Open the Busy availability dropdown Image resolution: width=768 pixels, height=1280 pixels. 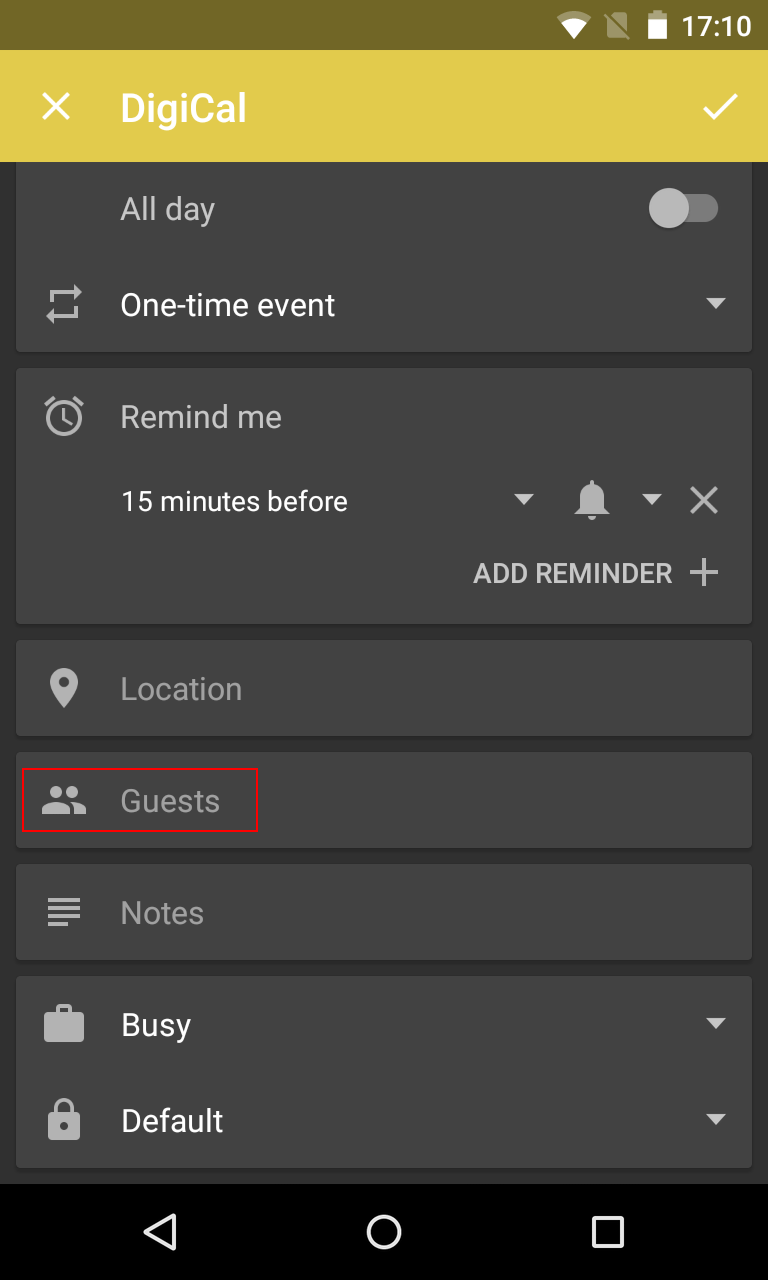pos(420,1025)
